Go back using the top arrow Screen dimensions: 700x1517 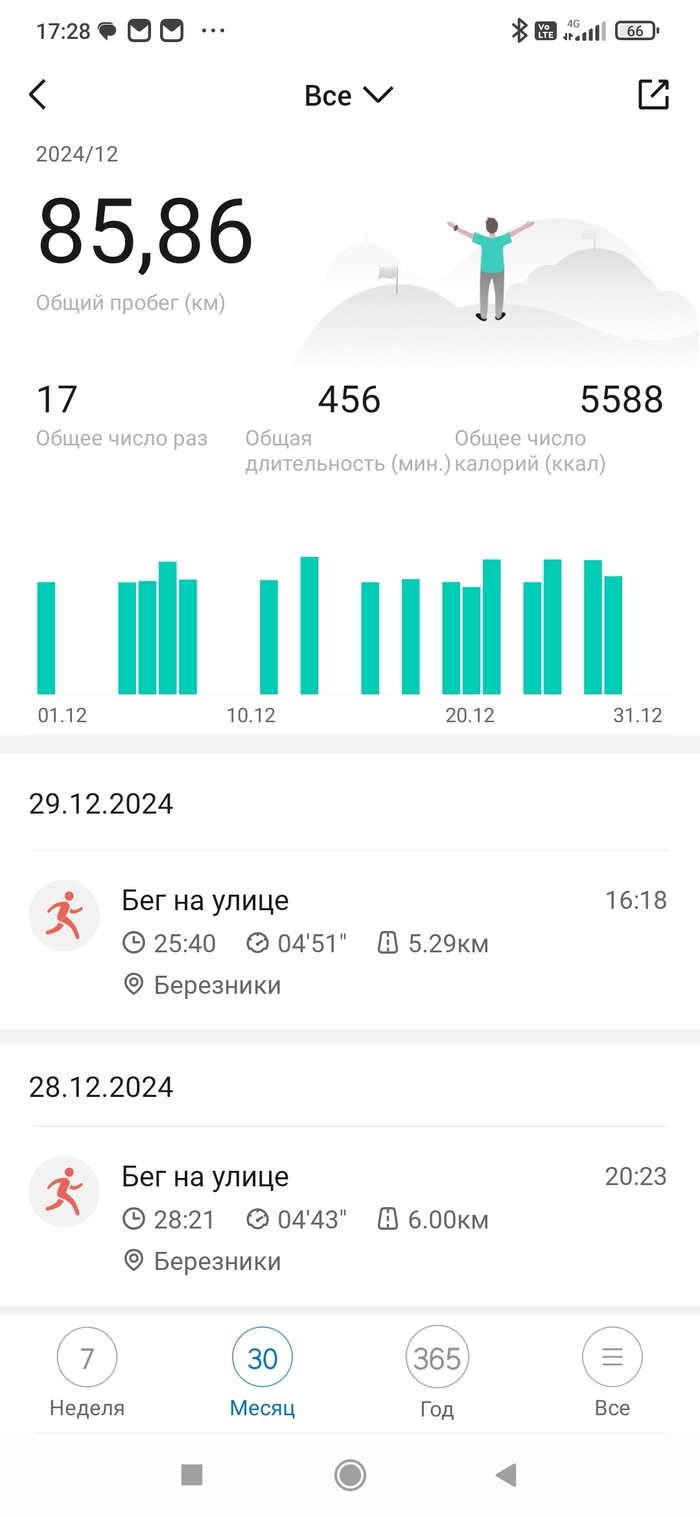38,95
